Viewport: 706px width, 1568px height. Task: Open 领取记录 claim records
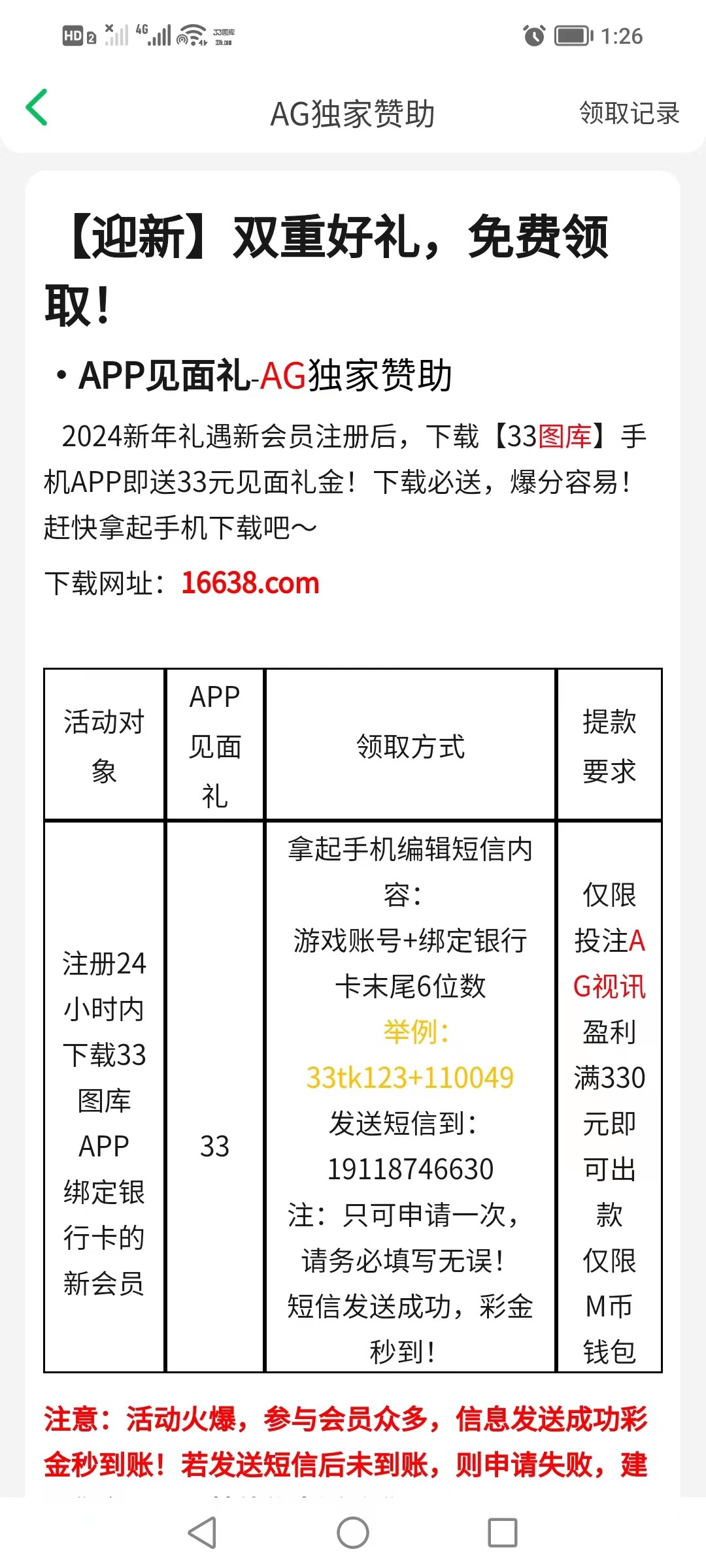[x=629, y=113]
